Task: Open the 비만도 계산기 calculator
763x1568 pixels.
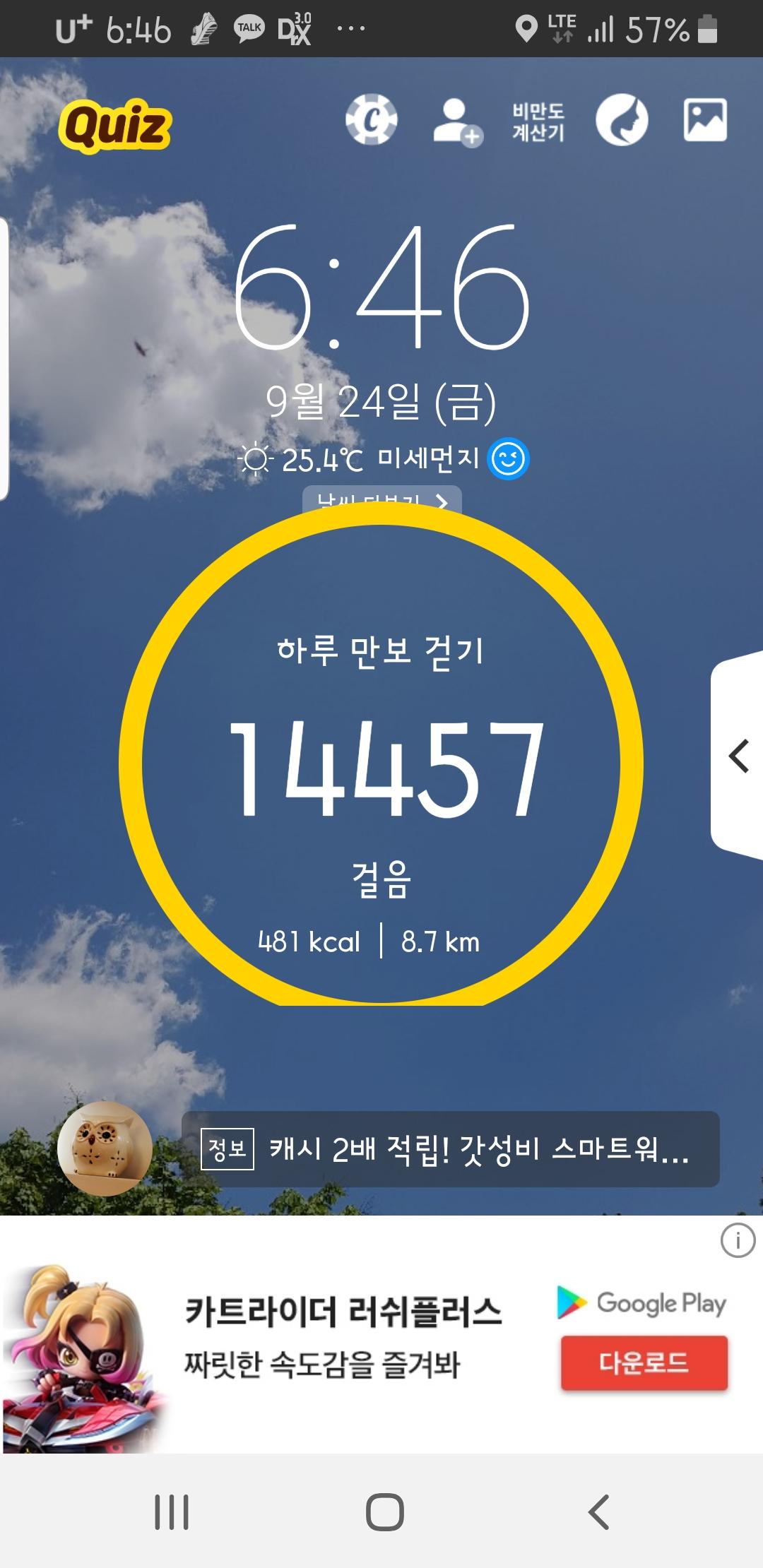Action: (538, 121)
